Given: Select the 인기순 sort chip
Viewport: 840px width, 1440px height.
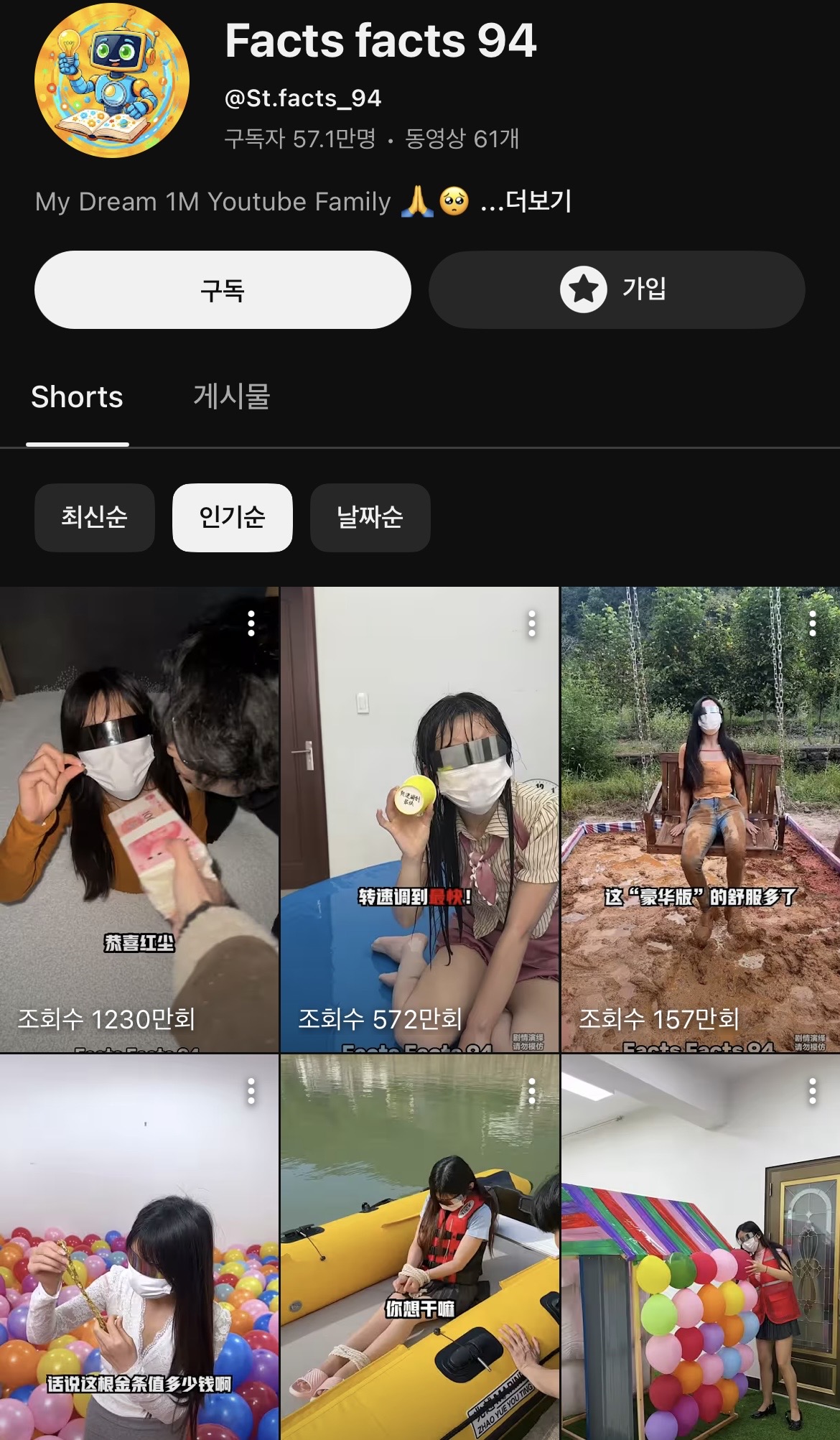Looking at the screenshot, I should 232,517.
